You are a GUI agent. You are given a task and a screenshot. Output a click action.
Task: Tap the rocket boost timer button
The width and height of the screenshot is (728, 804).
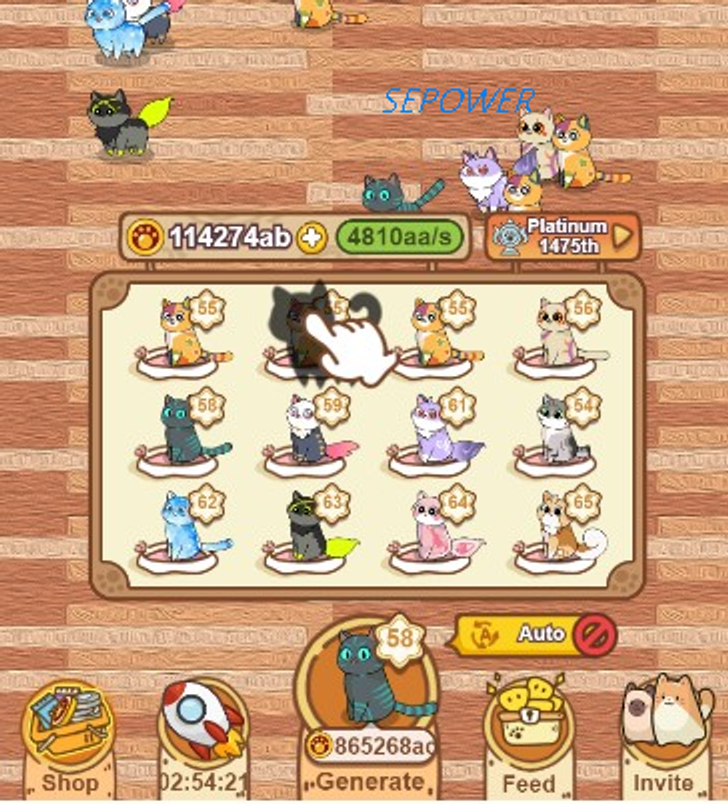click(204, 738)
